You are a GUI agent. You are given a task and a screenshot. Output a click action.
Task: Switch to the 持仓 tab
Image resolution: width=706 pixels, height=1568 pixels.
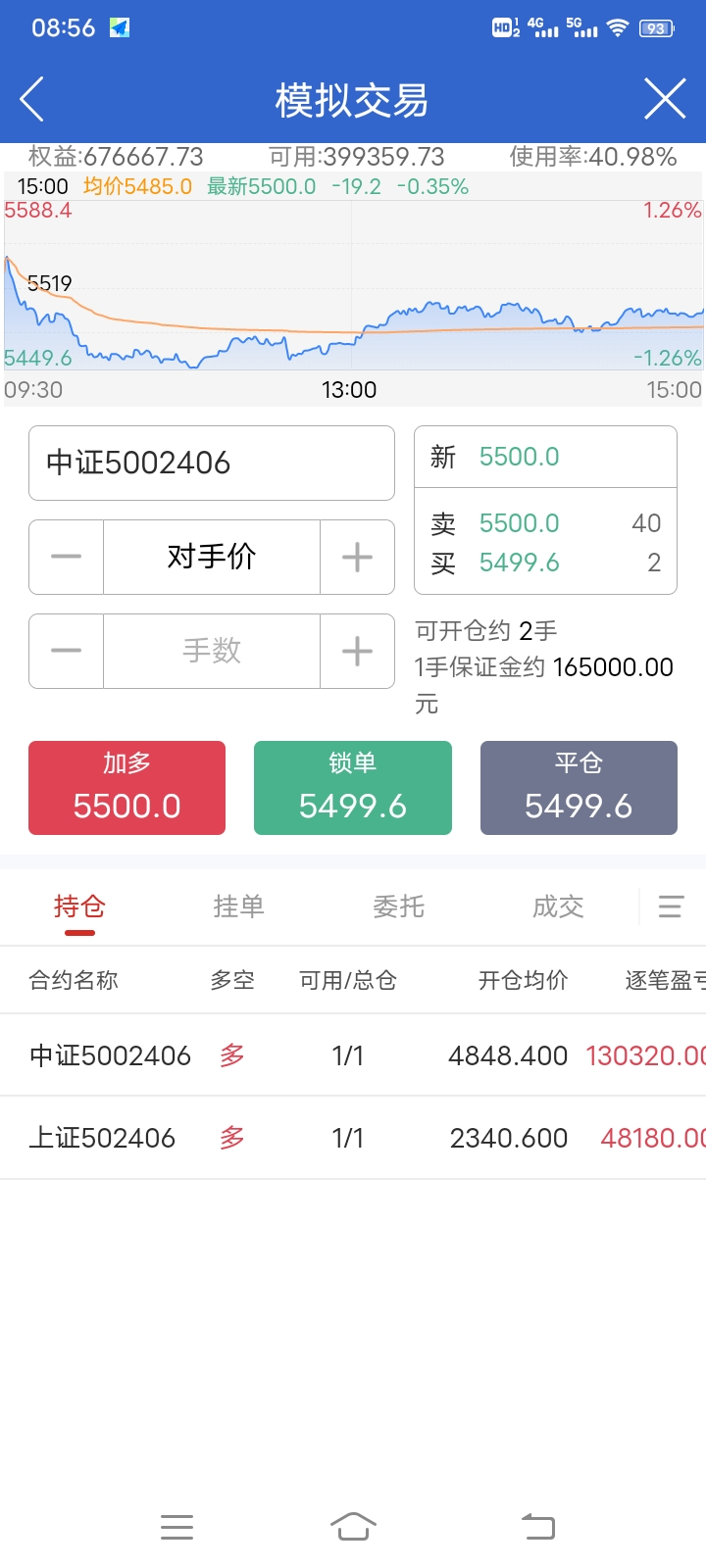click(79, 906)
